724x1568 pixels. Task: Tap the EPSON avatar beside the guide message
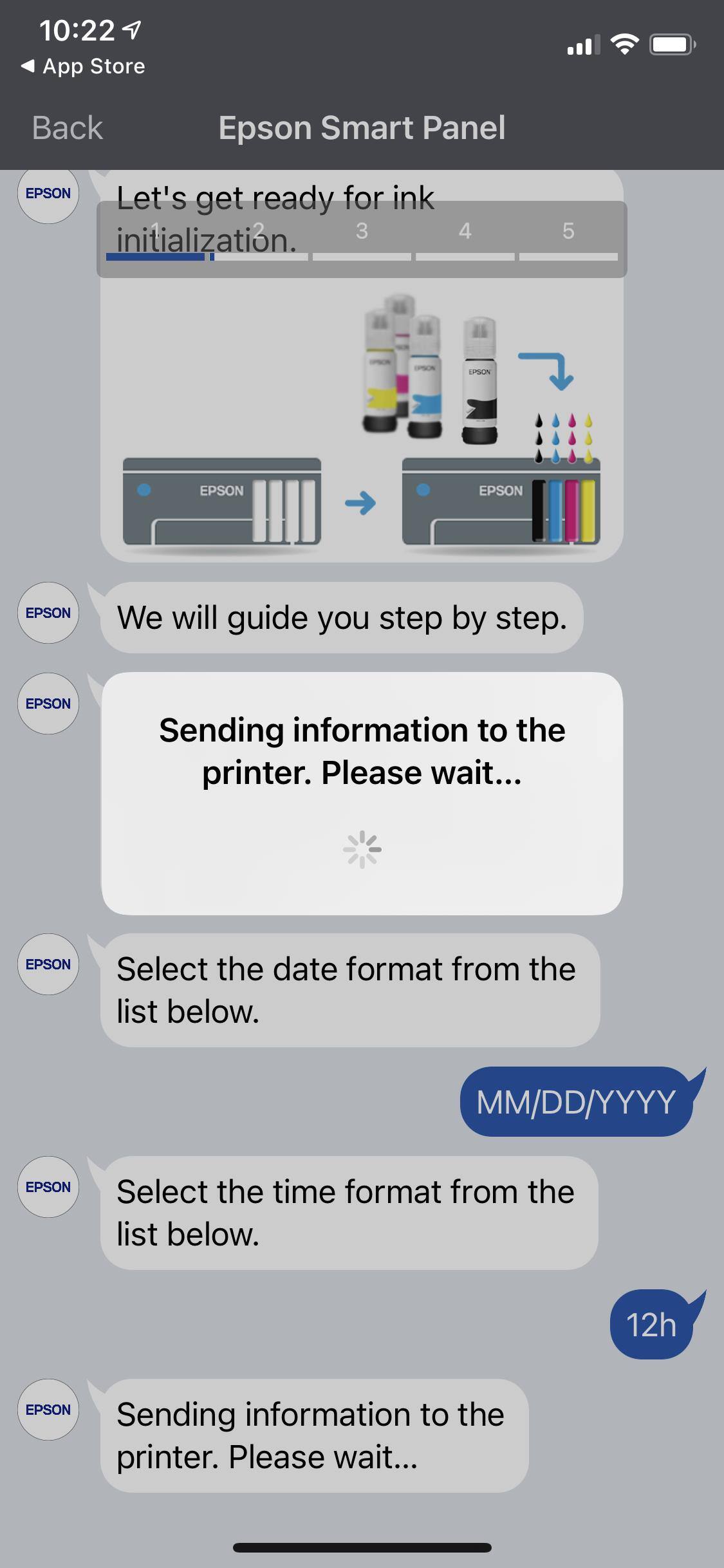[48, 613]
